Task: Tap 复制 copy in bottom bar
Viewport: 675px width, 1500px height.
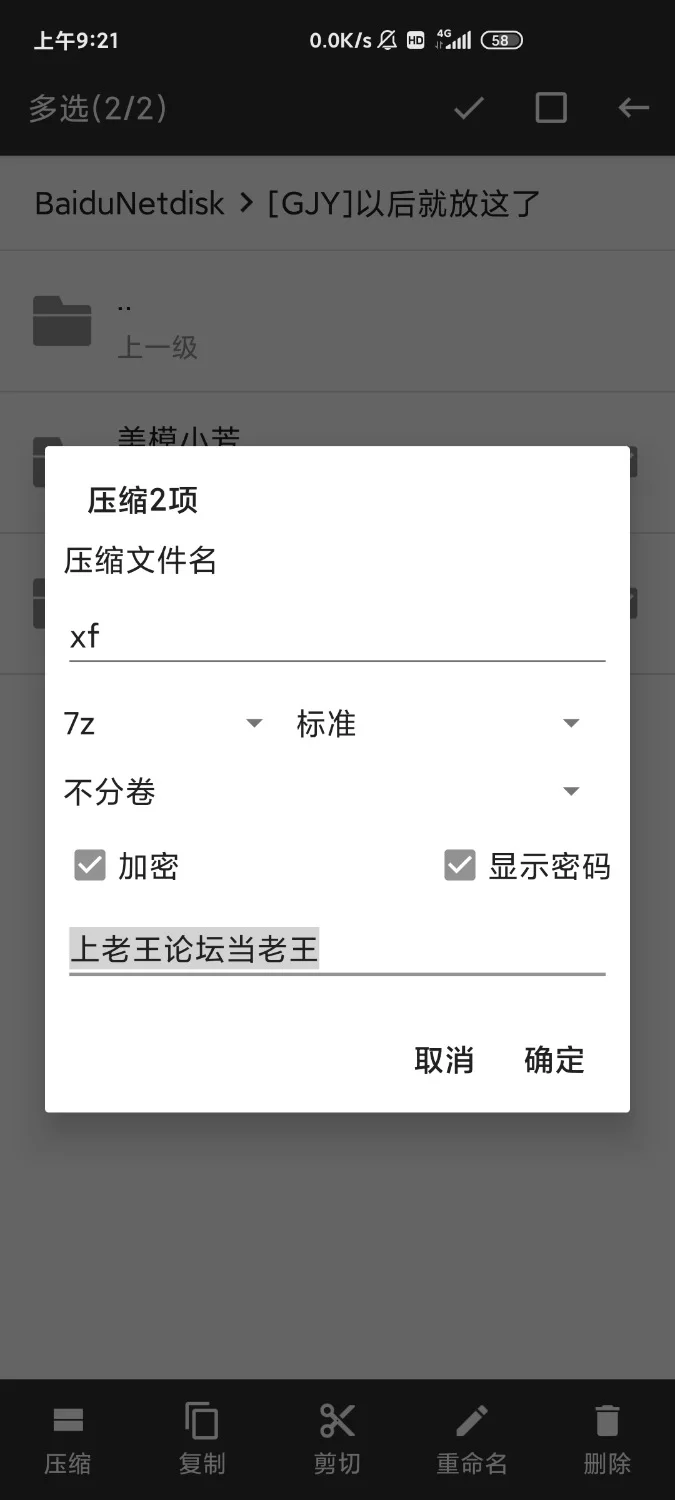Action: (x=202, y=1440)
